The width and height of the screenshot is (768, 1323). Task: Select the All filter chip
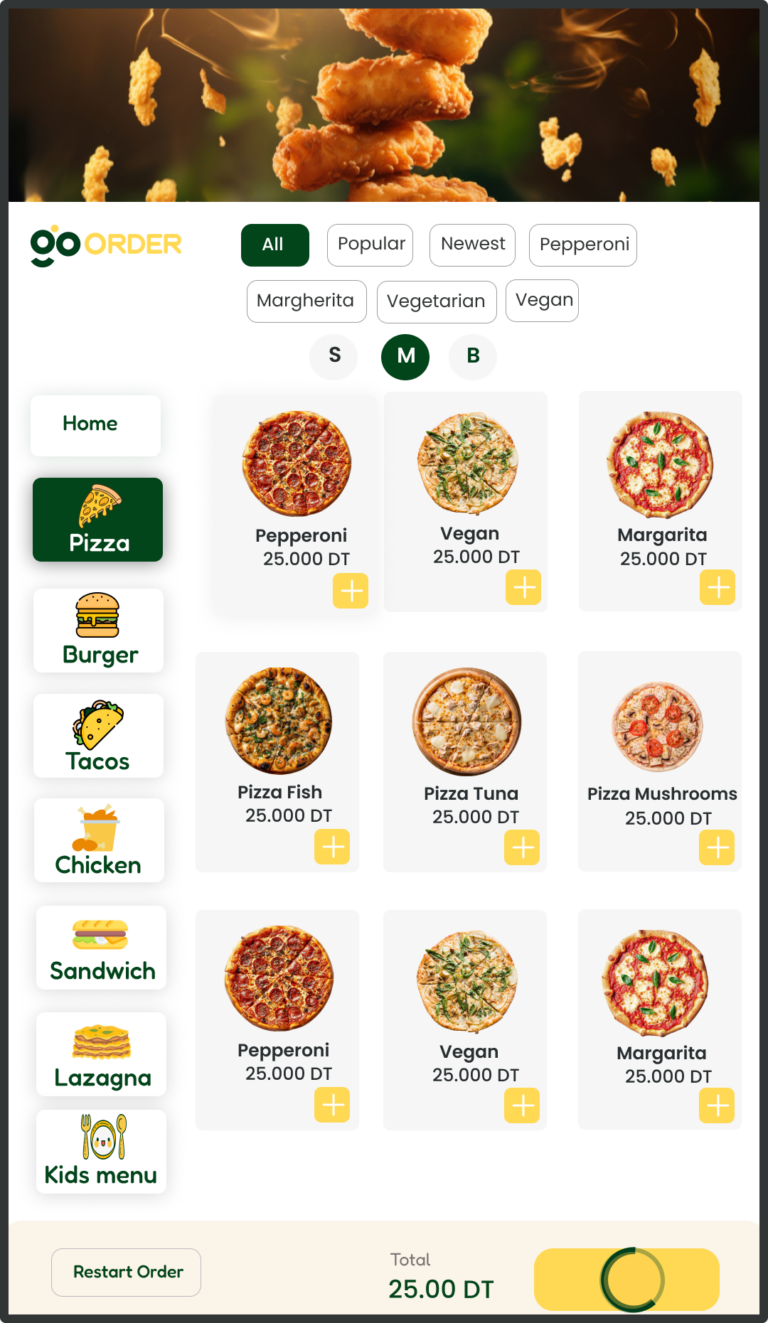click(274, 245)
